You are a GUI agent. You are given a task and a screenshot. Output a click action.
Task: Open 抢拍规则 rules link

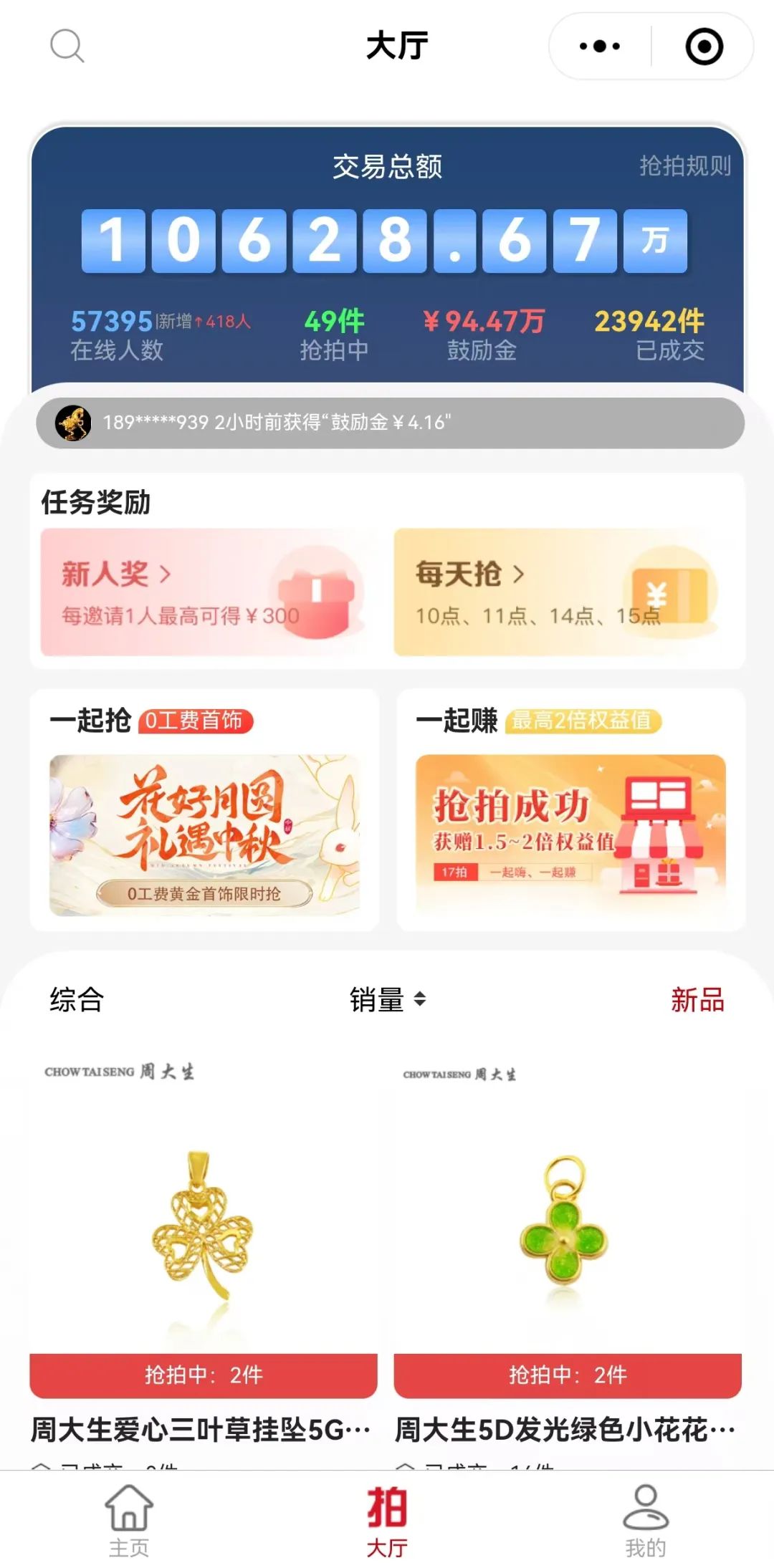coord(684,166)
